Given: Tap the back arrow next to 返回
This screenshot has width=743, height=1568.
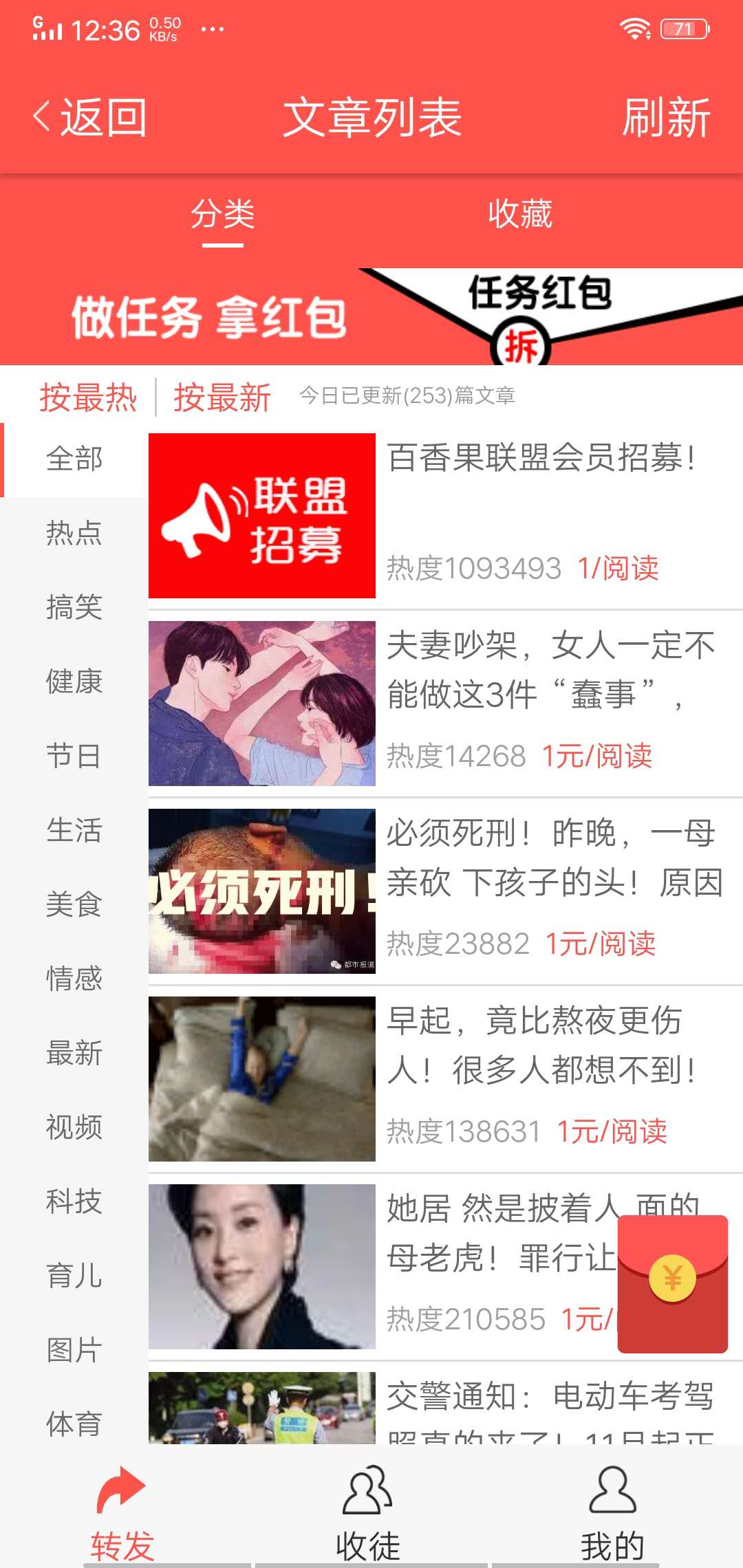Looking at the screenshot, I should [39, 117].
